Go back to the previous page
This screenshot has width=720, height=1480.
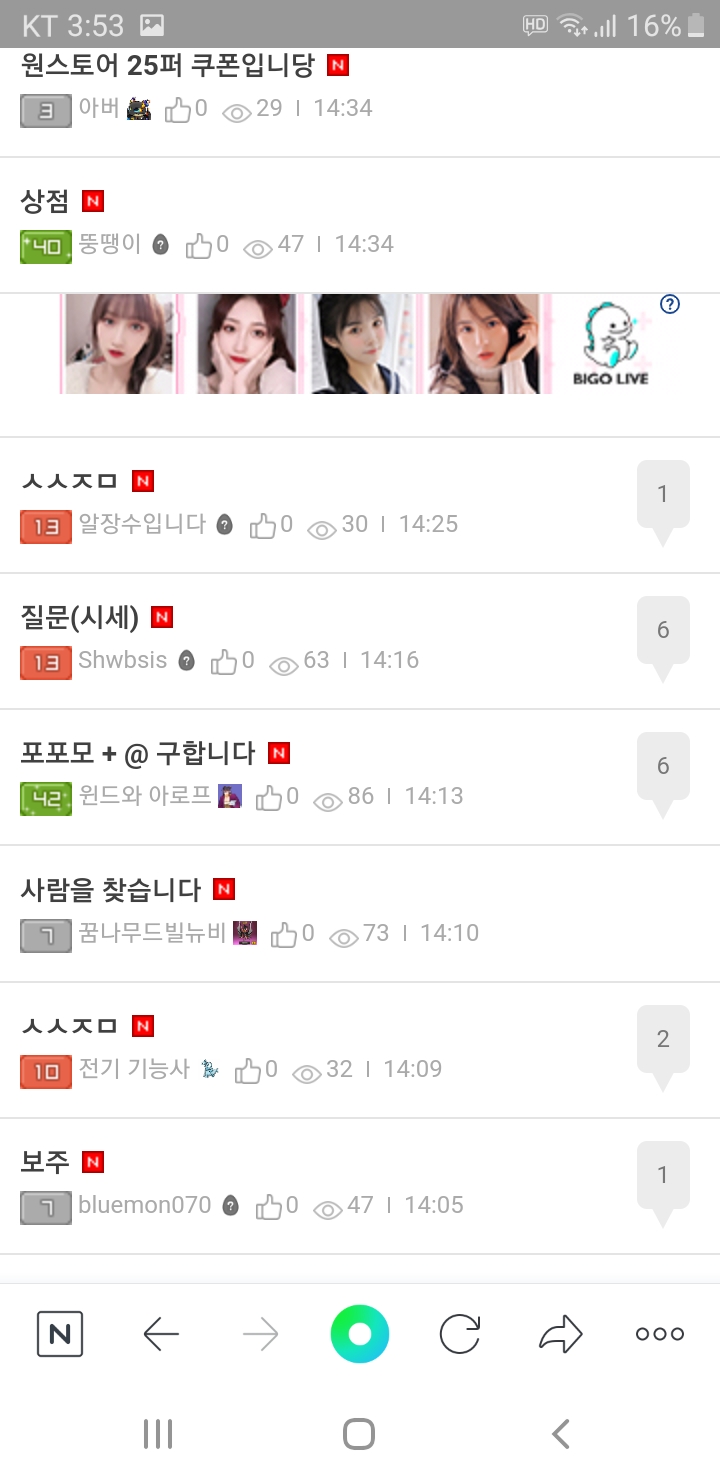pyautogui.click(x=160, y=1334)
